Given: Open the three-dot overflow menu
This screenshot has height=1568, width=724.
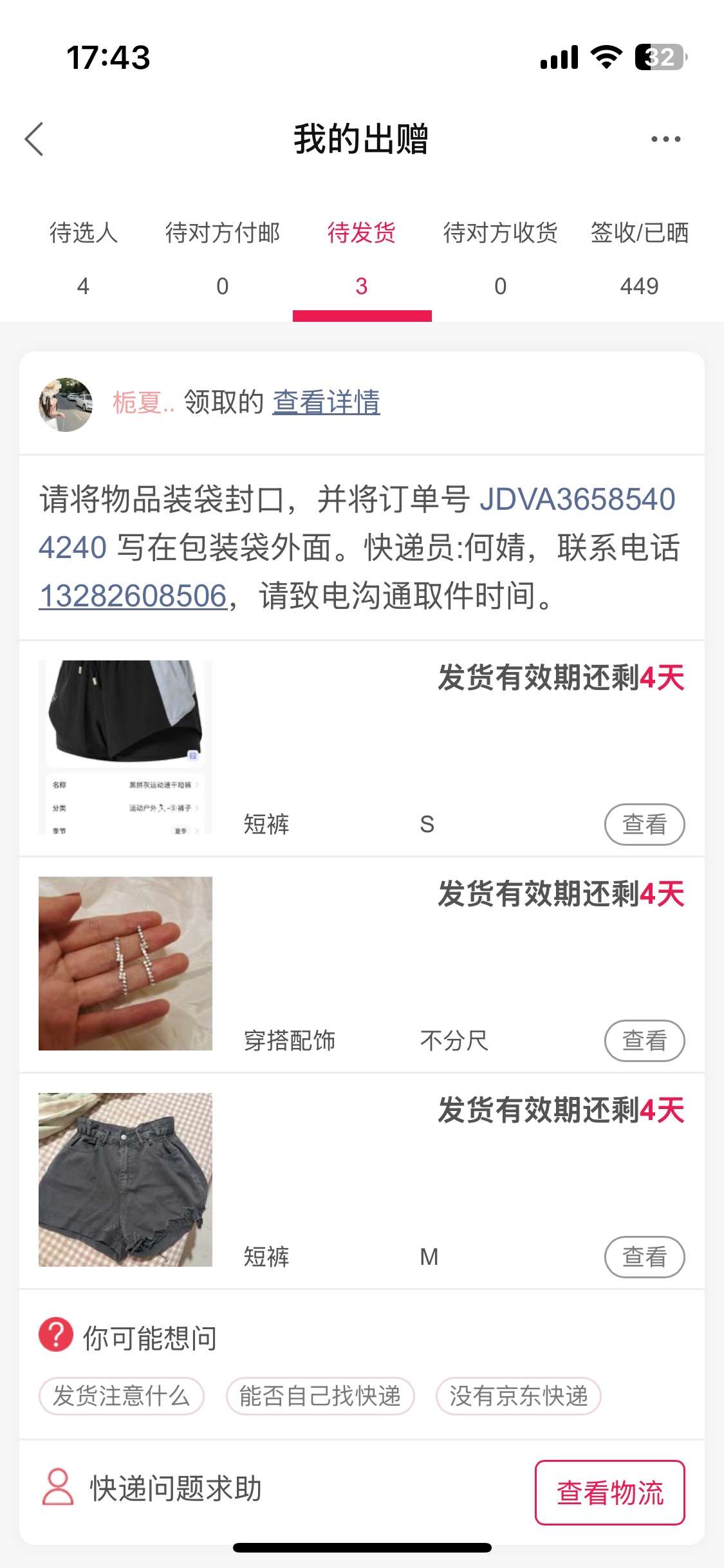Looking at the screenshot, I should pos(665,139).
